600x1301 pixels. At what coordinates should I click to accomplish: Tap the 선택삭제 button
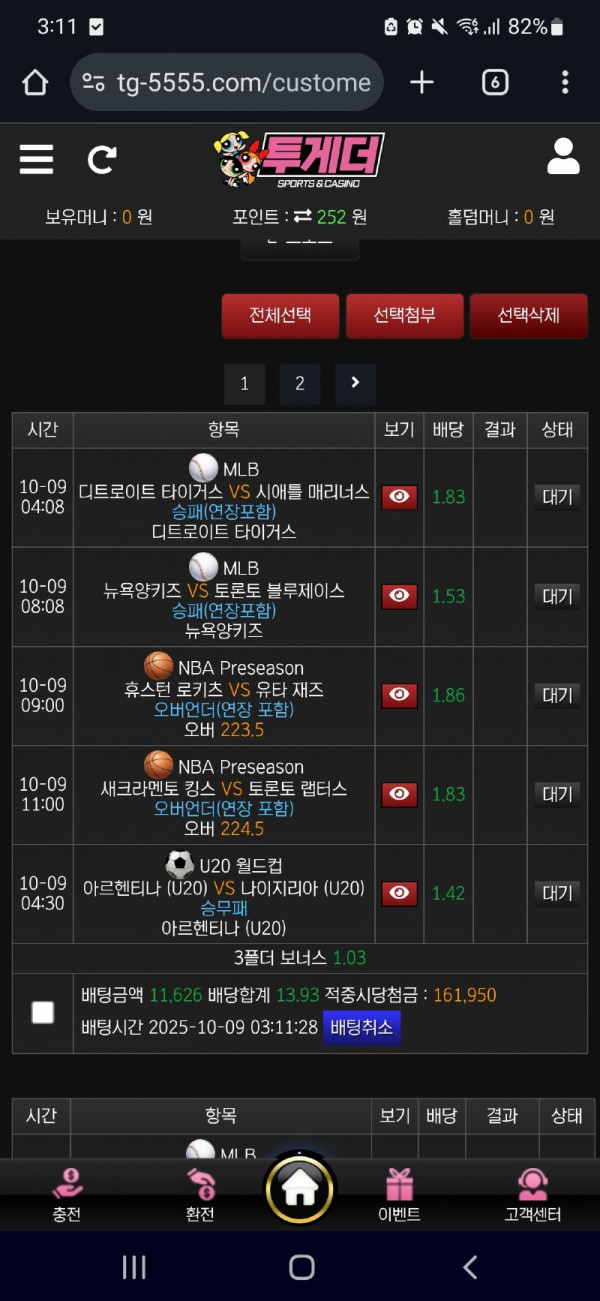[528, 316]
